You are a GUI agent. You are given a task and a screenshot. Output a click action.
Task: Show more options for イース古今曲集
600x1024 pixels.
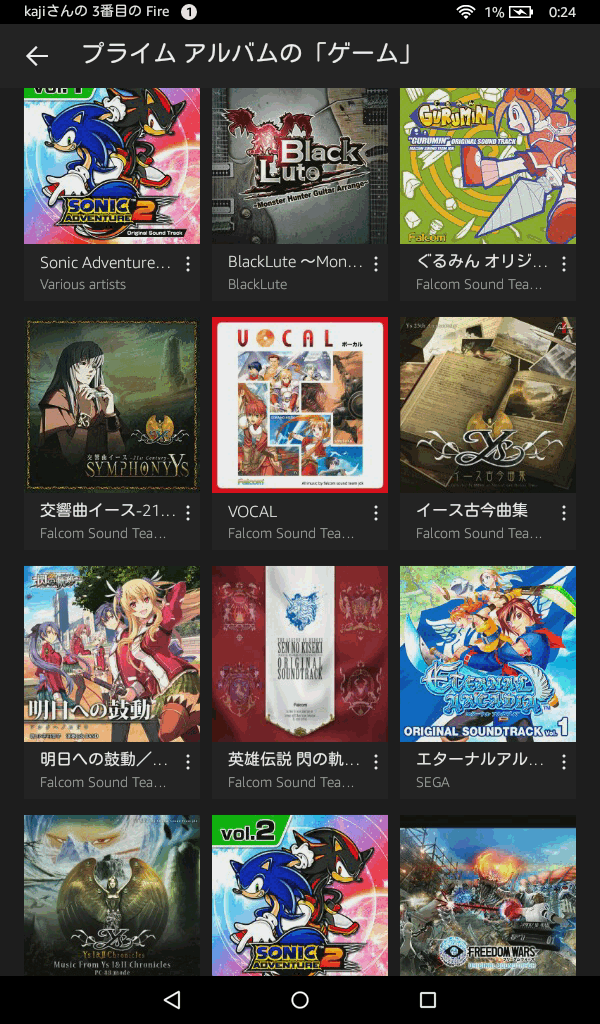pyautogui.click(x=564, y=513)
